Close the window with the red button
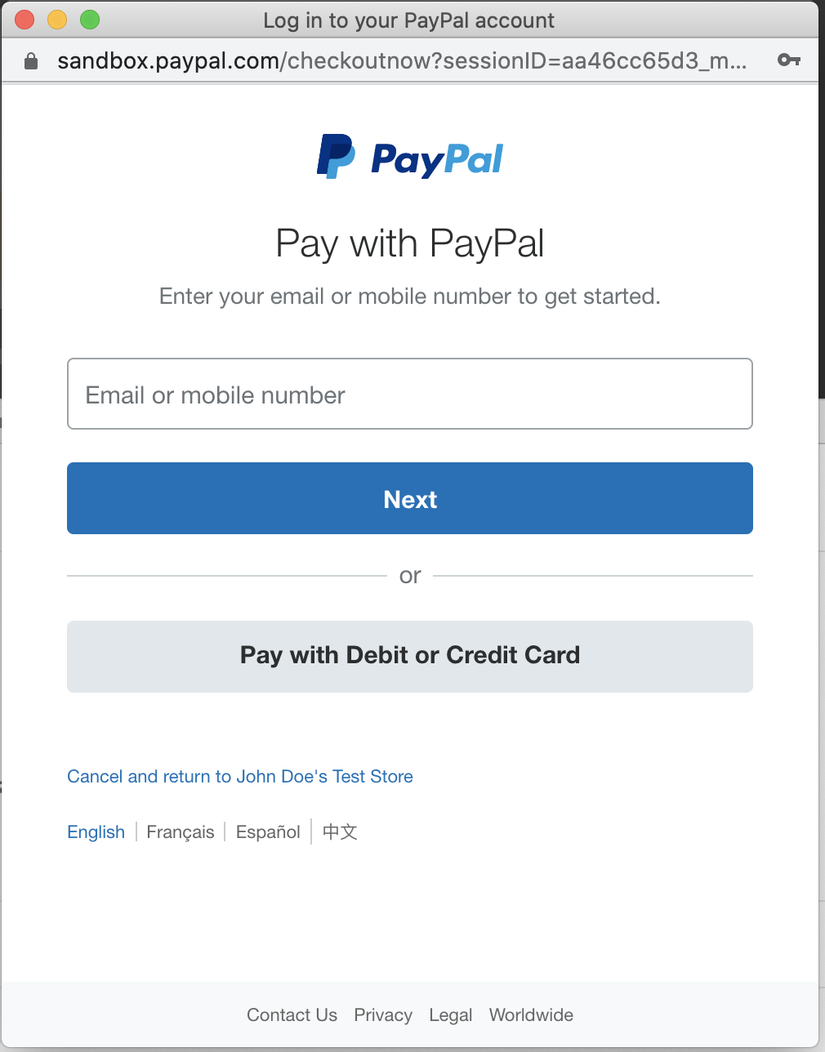The image size is (825, 1052). [25, 19]
